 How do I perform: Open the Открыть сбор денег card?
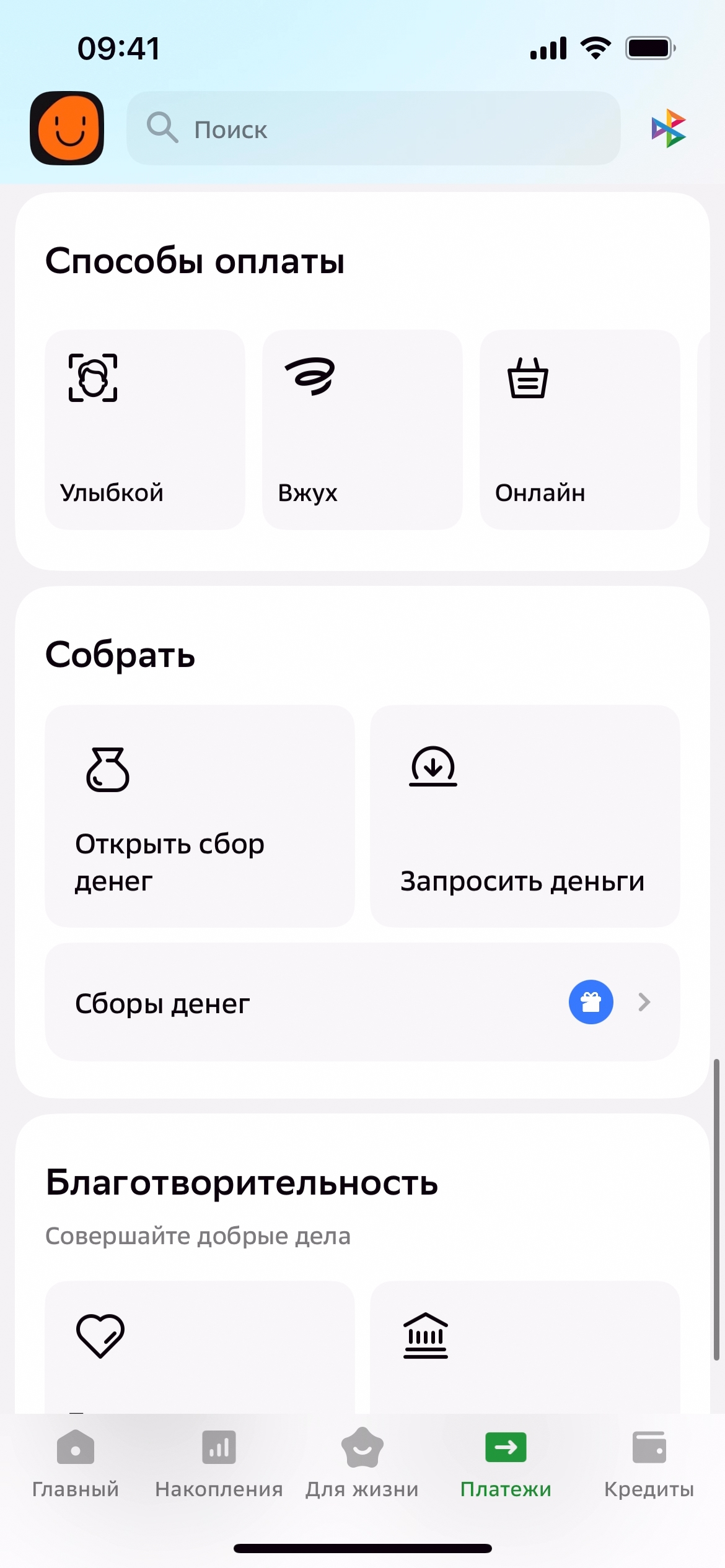pyautogui.click(x=200, y=816)
